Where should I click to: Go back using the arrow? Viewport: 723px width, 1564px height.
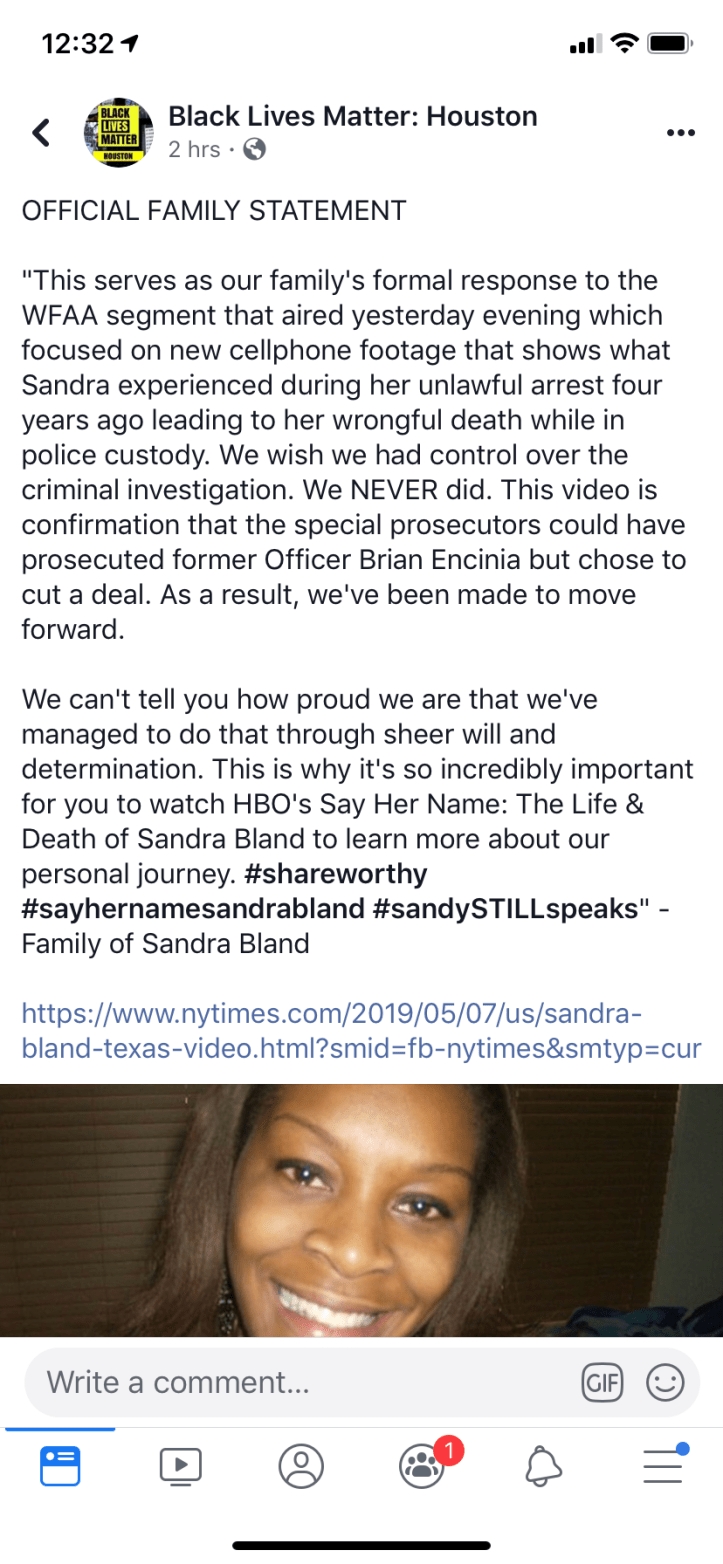click(x=41, y=132)
